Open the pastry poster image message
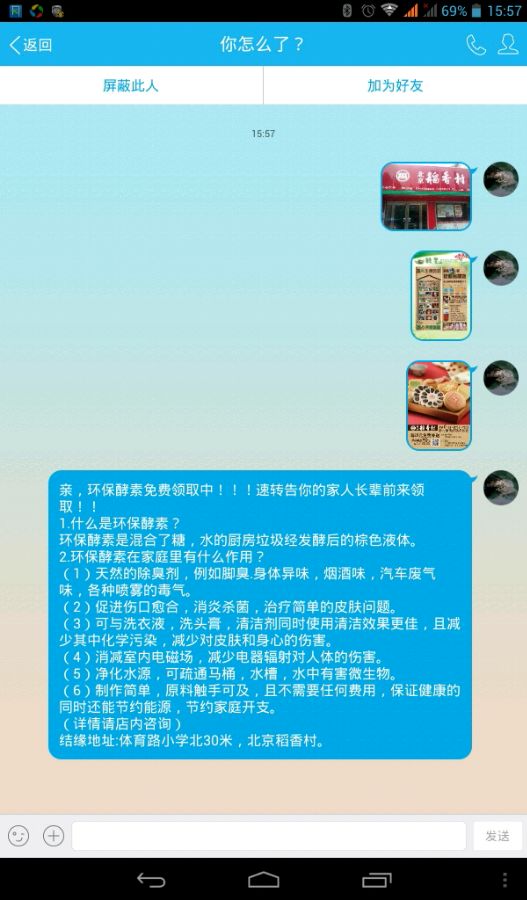This screenshot has height=900, width=527. pos(439,405)
